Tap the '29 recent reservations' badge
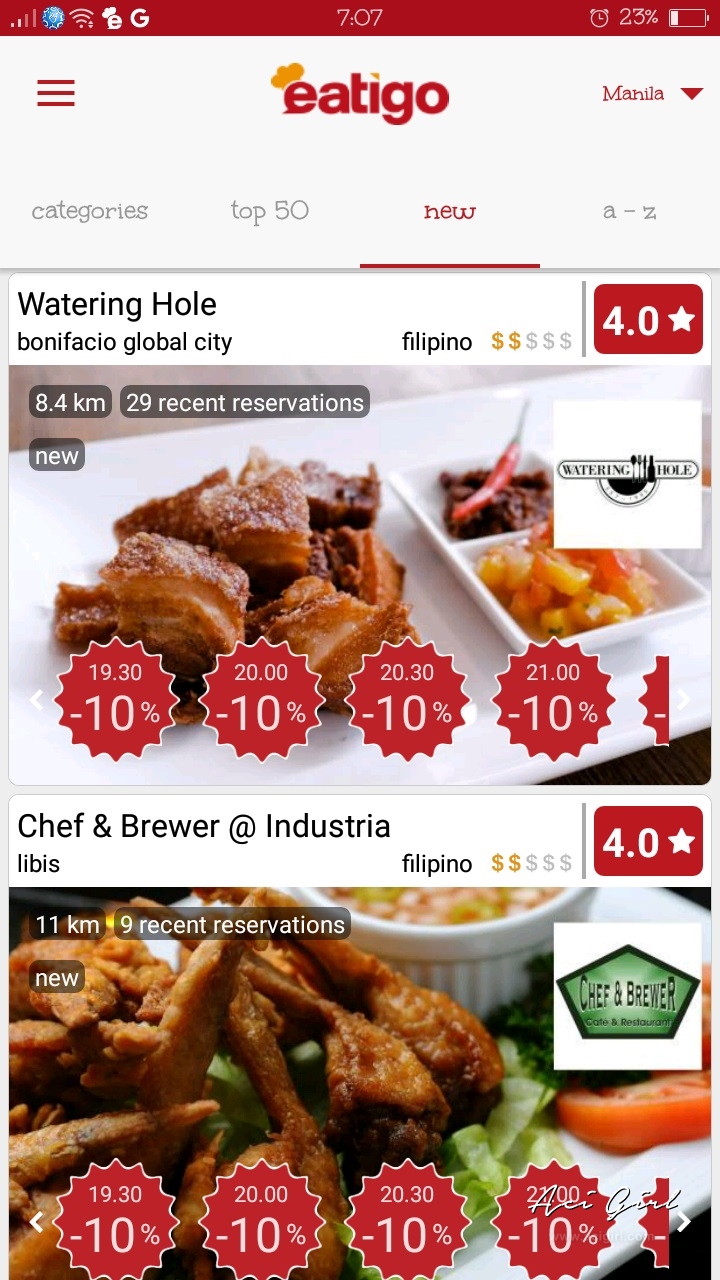This screenshot has height=1280, width=720. pyautogui.click(x=243, y=402)
